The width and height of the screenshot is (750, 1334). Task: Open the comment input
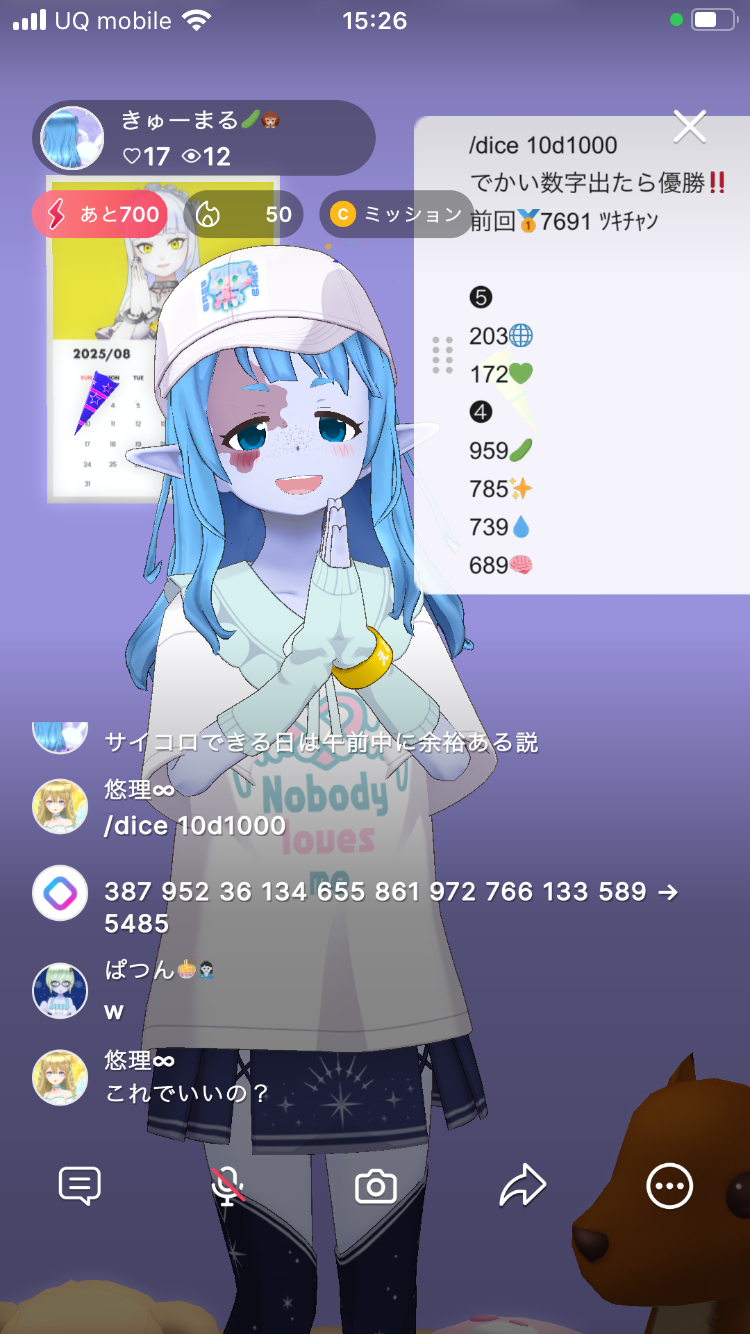click(x=80, y=1187)
